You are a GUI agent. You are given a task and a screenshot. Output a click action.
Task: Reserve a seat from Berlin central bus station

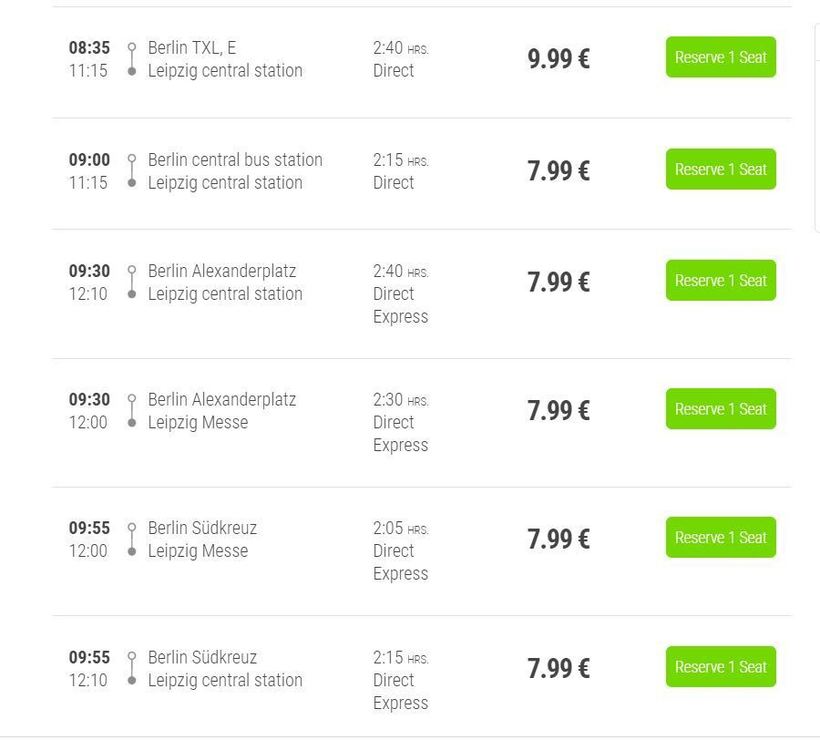point(720,169)
